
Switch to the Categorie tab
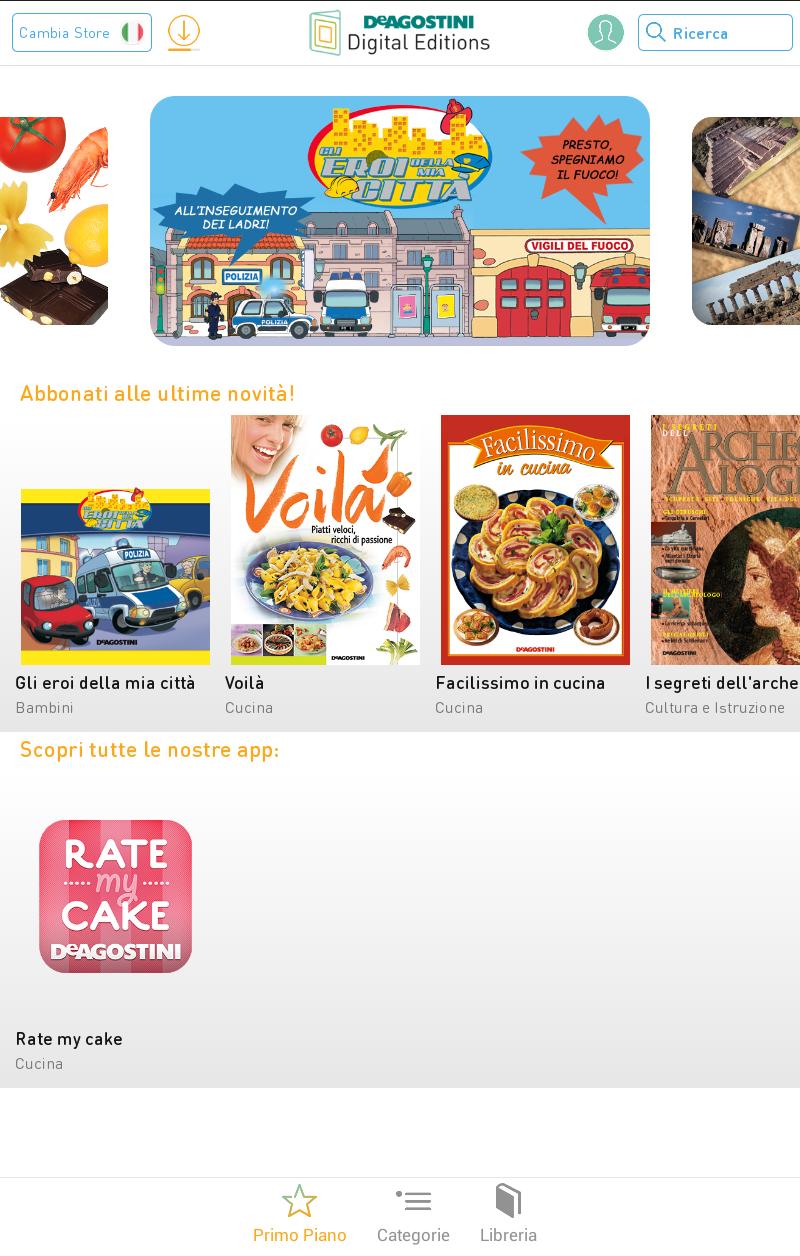(x=413, y=1214)
